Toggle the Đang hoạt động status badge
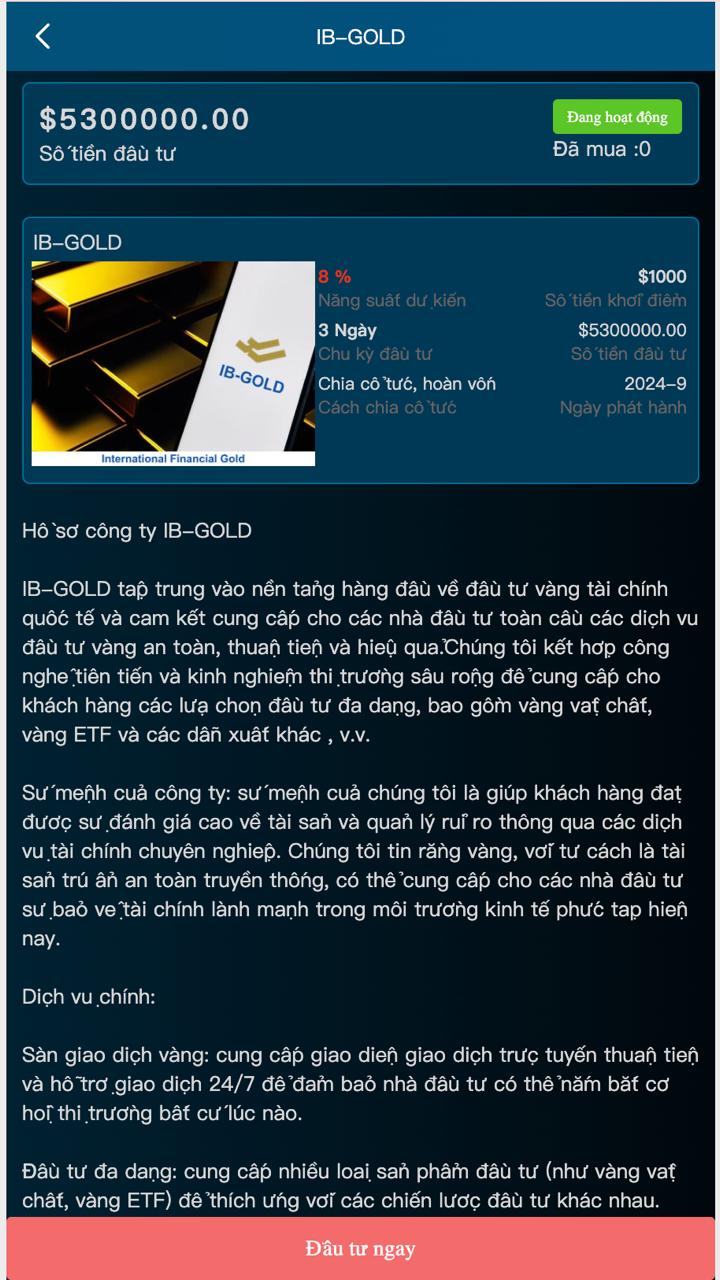The width and height of the screenshot is (720, 1280). click(617, 116)
